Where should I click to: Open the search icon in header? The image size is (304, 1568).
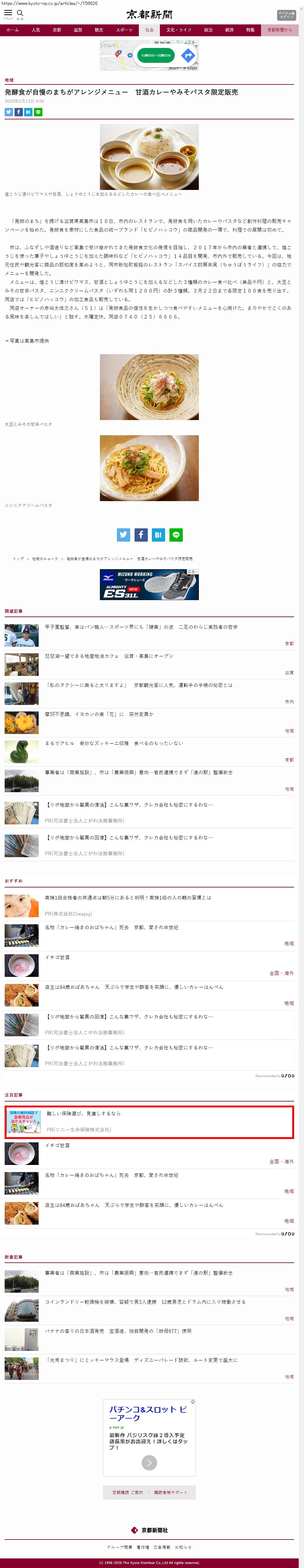[20, 13]
